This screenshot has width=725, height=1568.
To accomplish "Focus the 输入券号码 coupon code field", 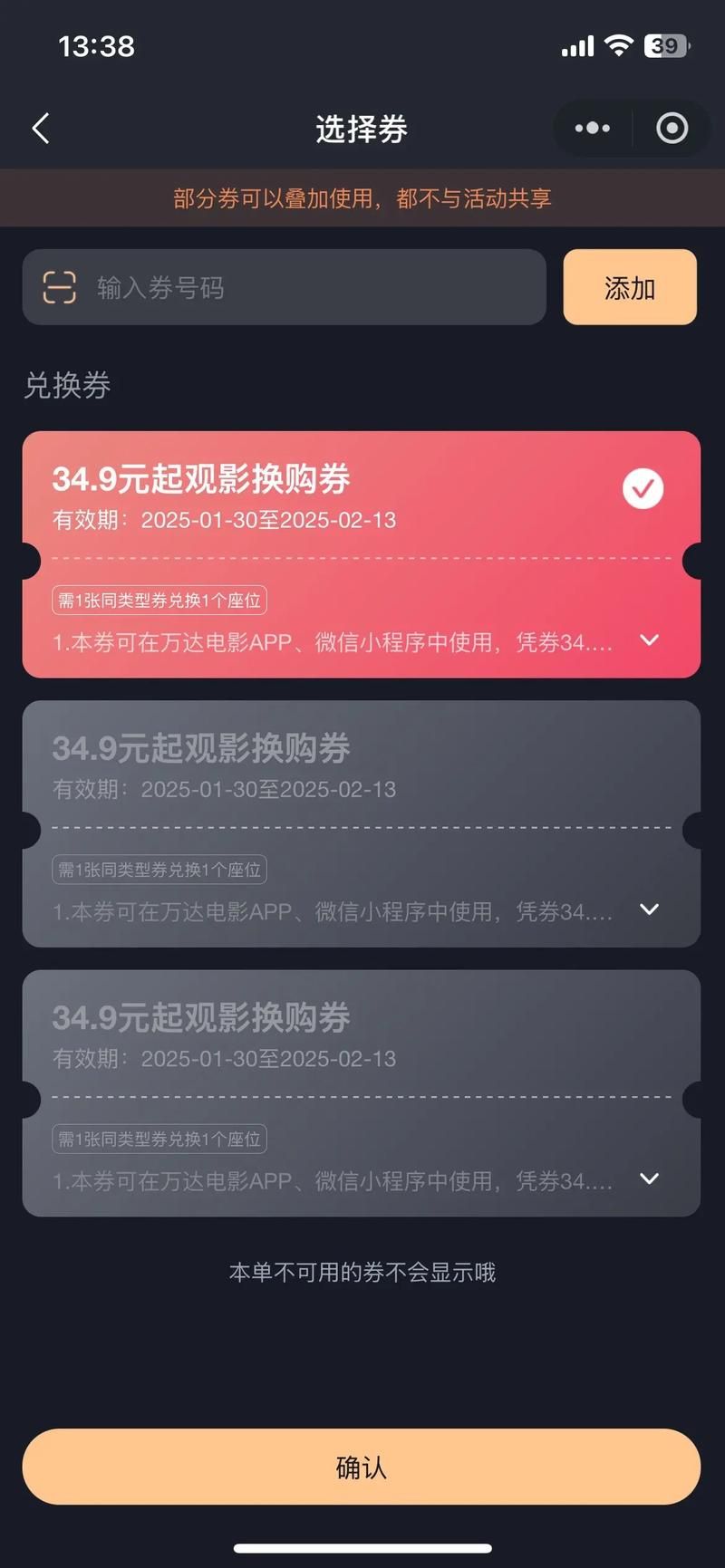I will 308,287.
